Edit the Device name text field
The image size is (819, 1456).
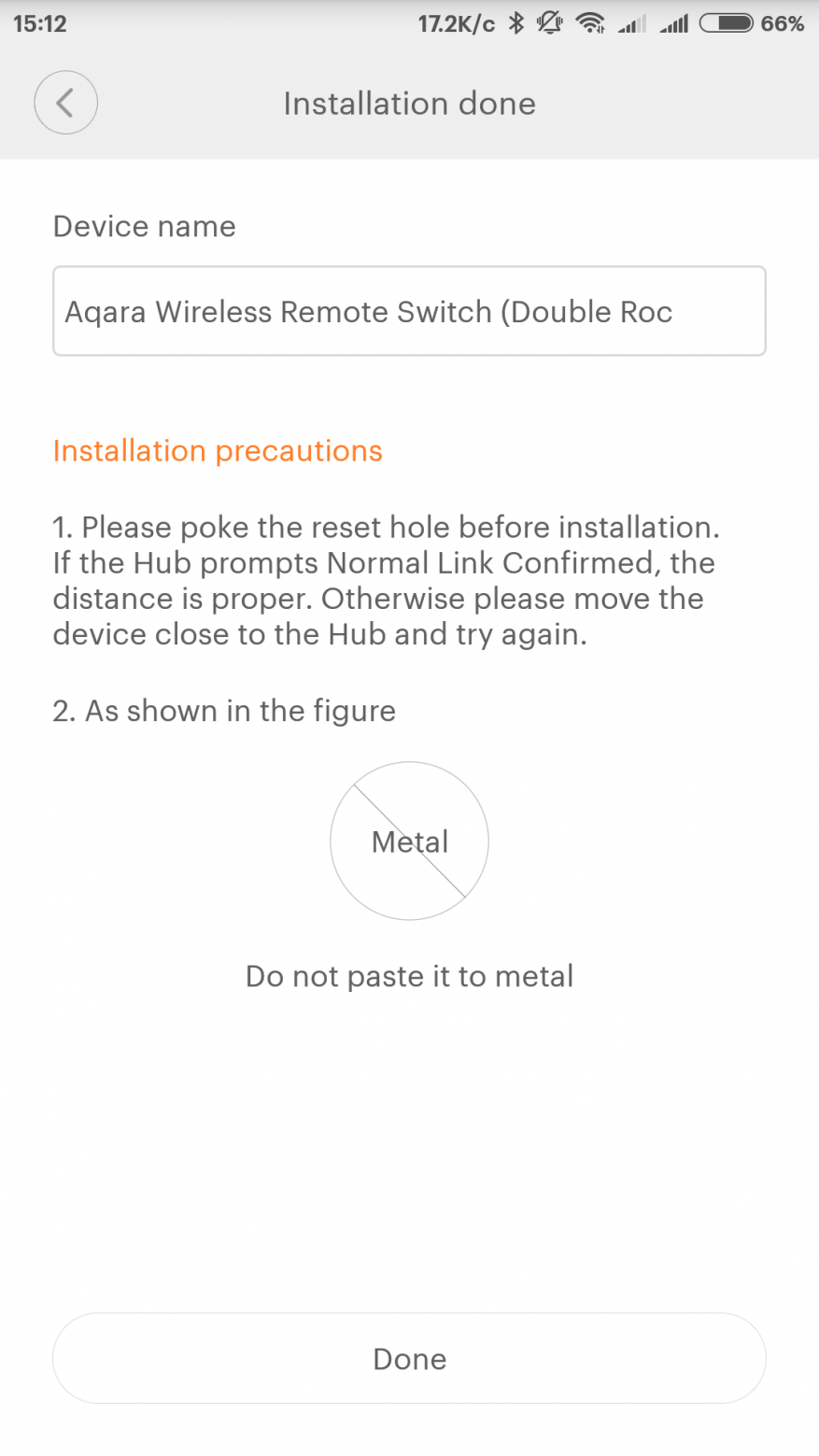(409, 311)
